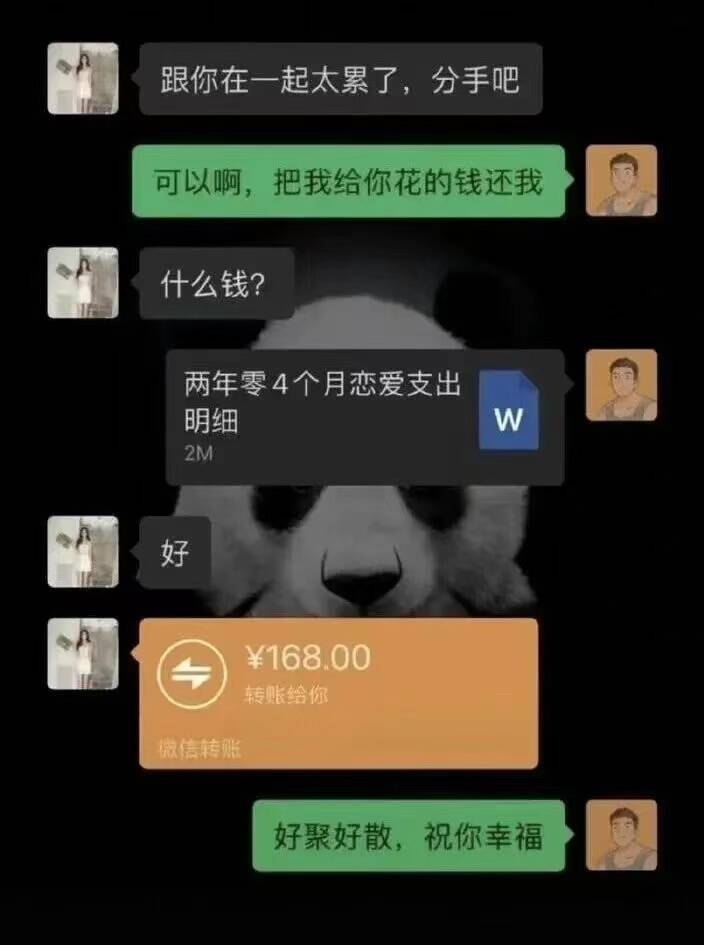Tap girlfriend's avatar beside 什么钱? message
Screen dimensions: 704x945
click(82, 283)
